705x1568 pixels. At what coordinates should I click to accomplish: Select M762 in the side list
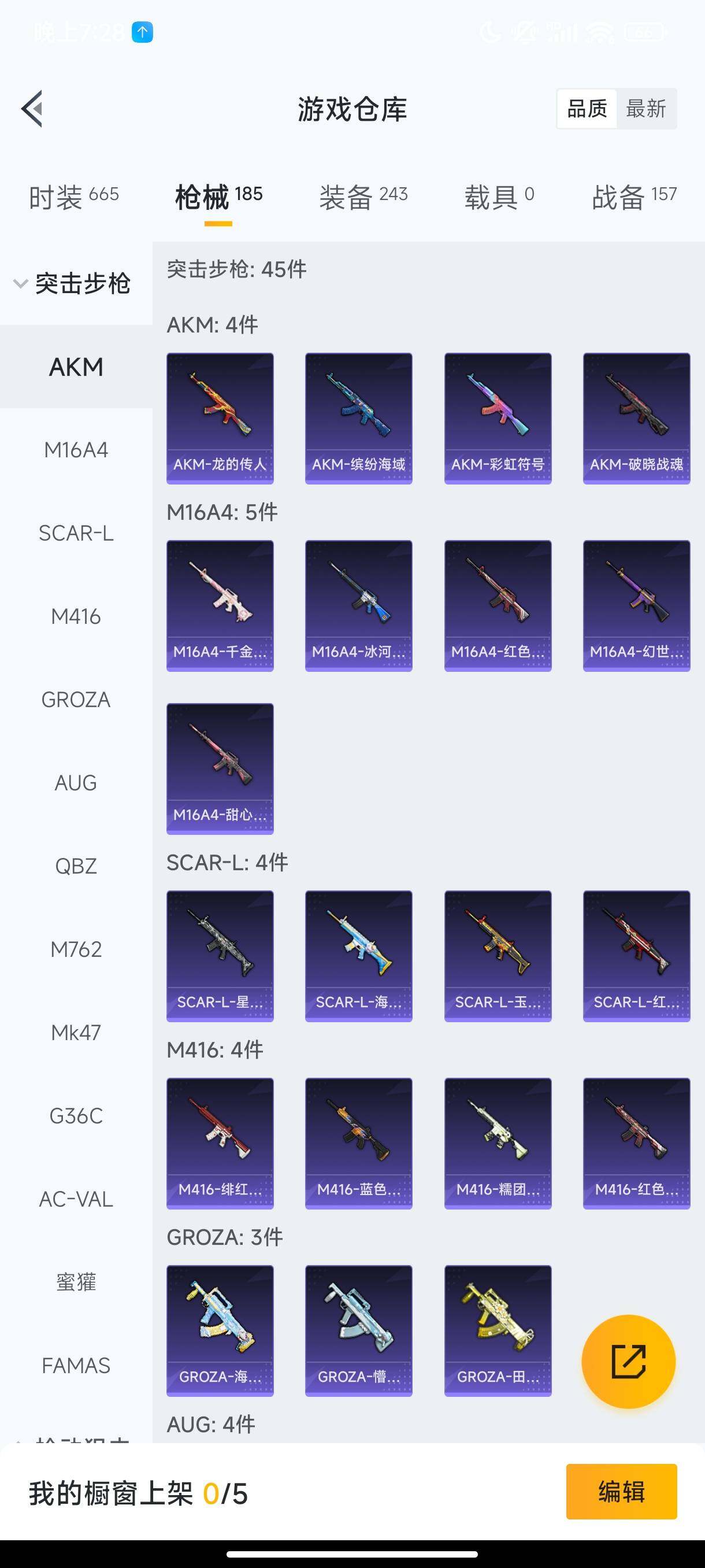click(76, 949)
